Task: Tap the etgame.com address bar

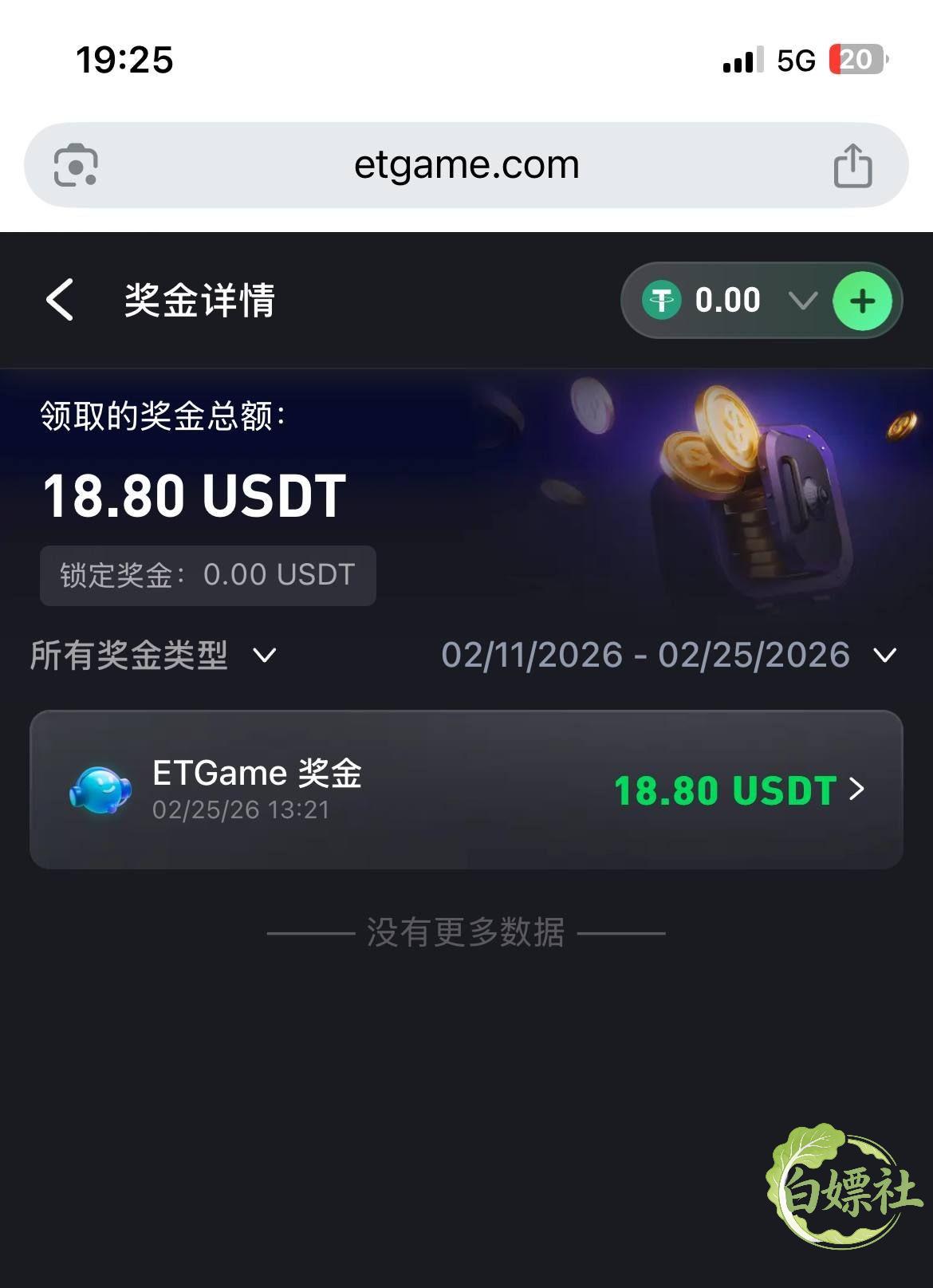Action: (467, 165)
